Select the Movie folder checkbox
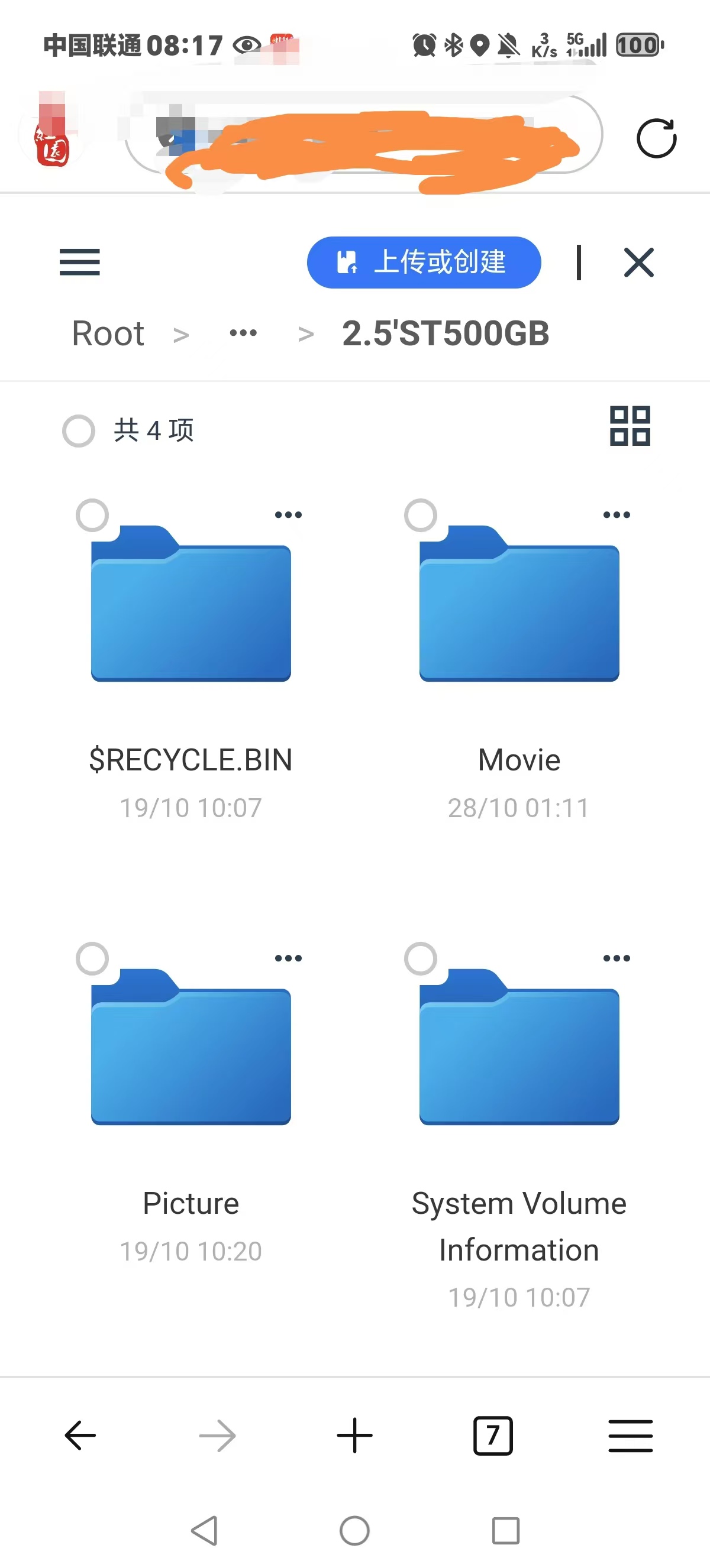This screenshot has height=1568, width=710. click(421, 516)
